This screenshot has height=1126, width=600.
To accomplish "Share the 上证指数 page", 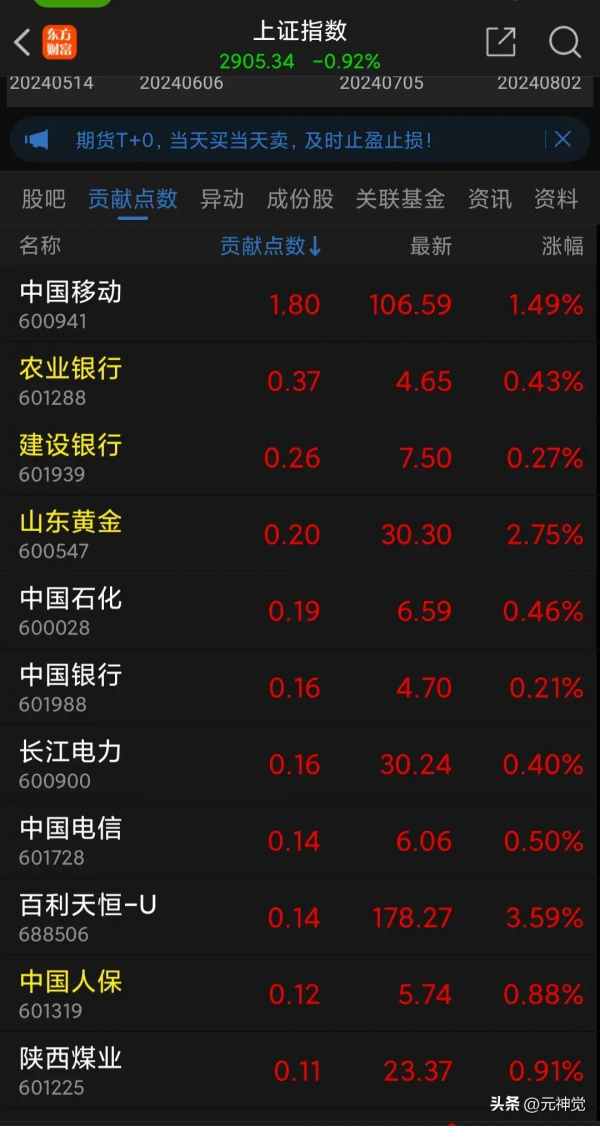I will [x=500, y=42].
